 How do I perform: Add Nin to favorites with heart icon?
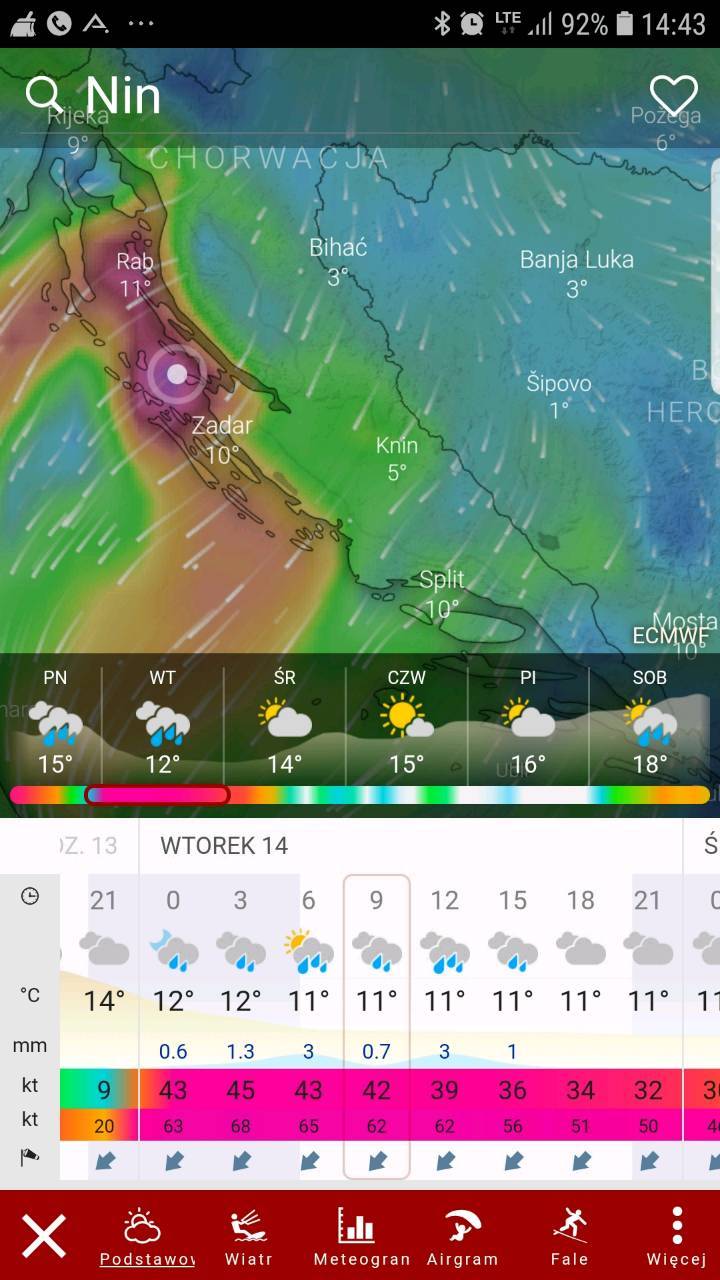click(x=673, y=96)
